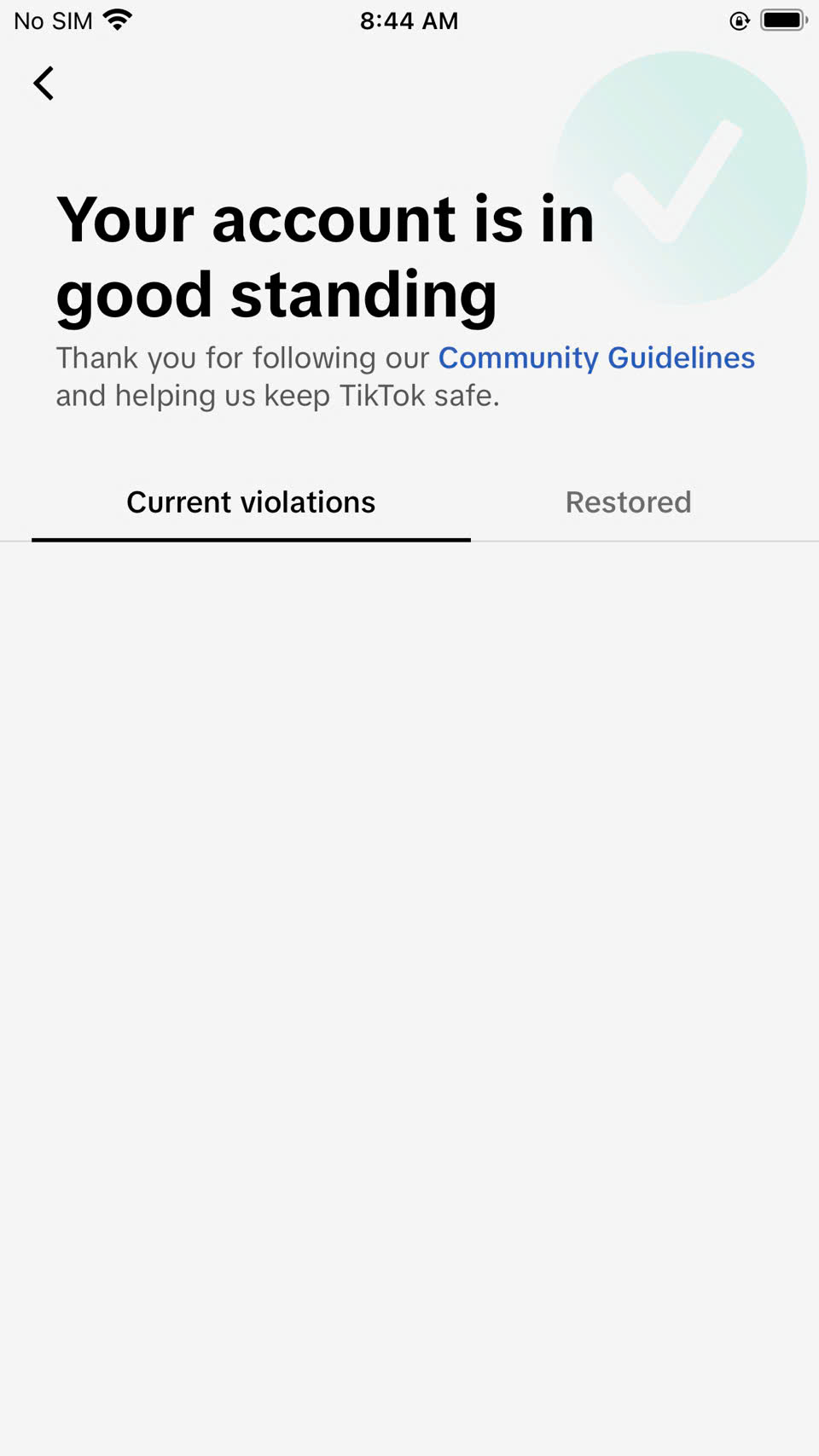The image size is (819, 1456).
Task: Go back using the top-left arrow
Action: (44, 84)
